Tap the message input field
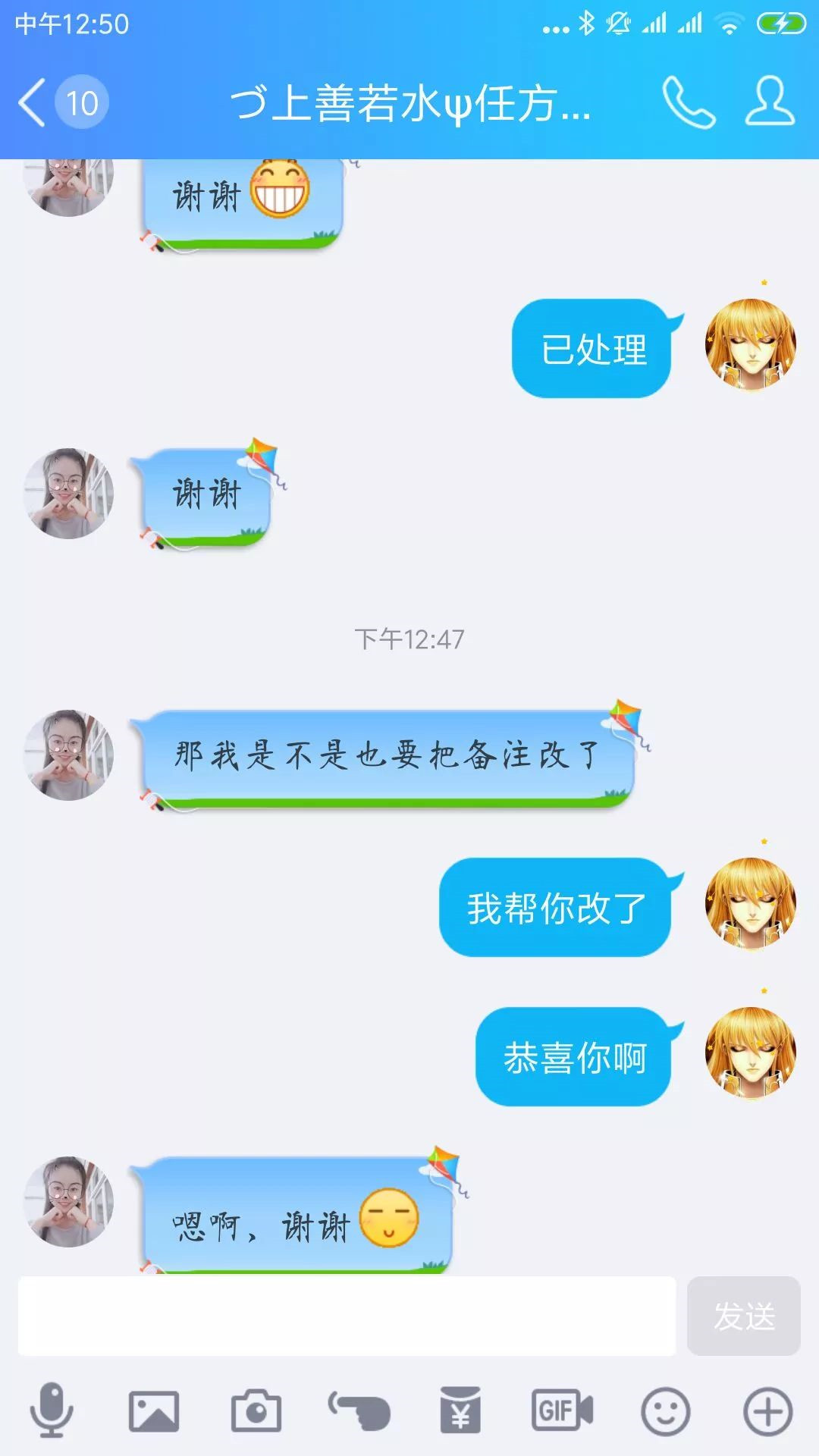 [347, 1316]
